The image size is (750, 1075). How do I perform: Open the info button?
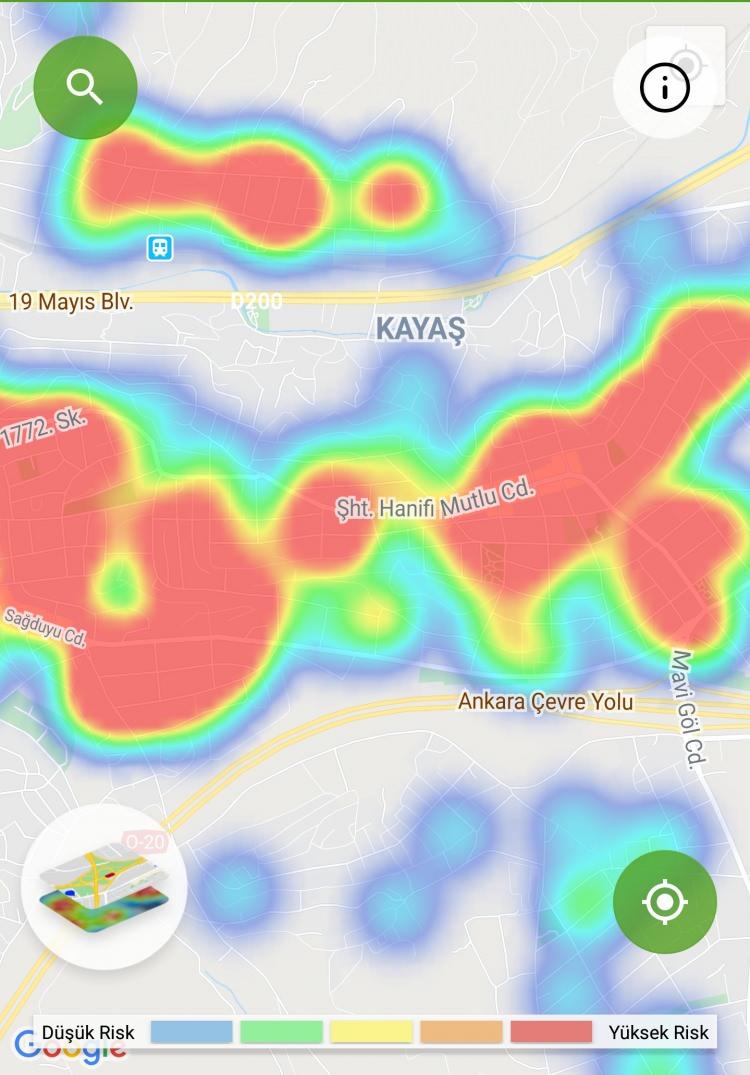click(x=664, y=88)
